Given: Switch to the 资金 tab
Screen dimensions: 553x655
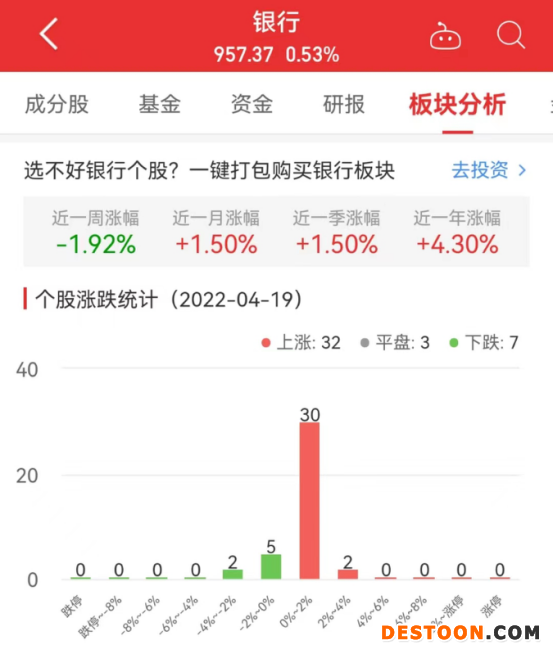Looking at the screenshot, I should (x=252, y=104).
